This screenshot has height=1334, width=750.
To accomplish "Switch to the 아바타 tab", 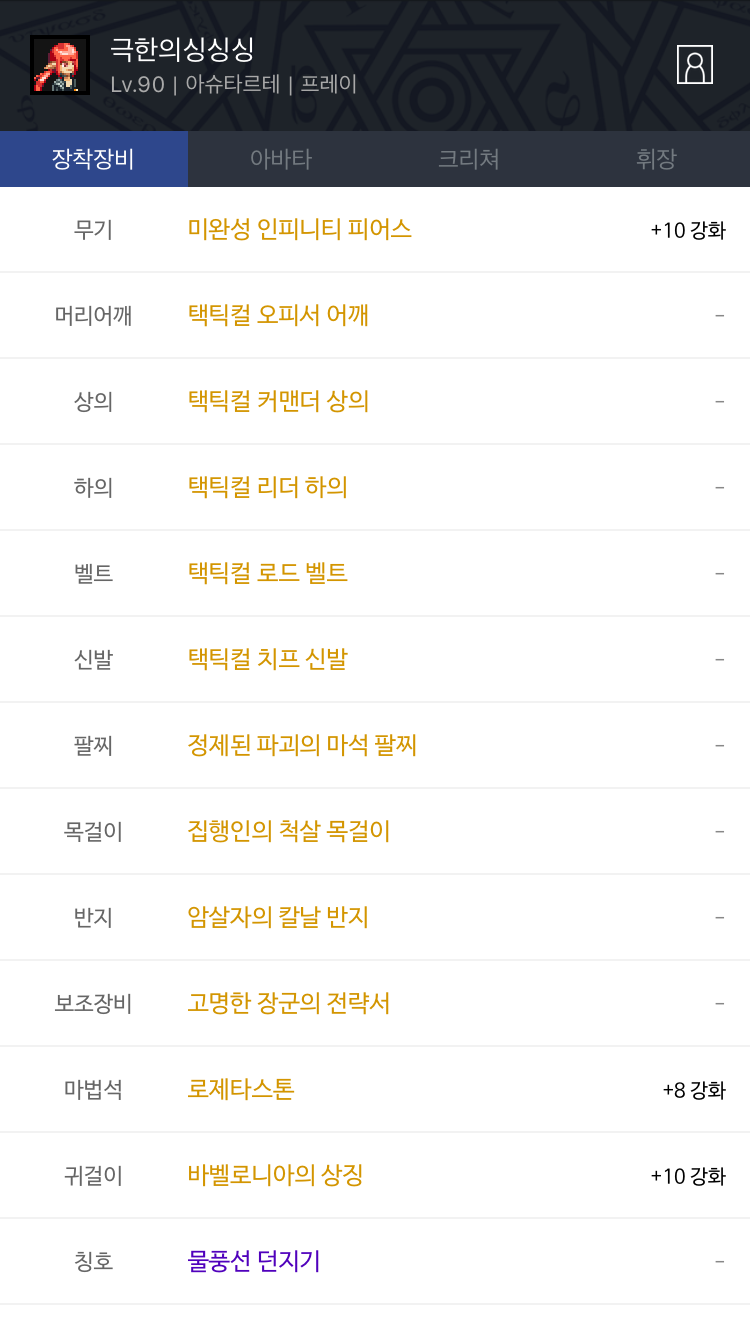I will pos(281,159).
